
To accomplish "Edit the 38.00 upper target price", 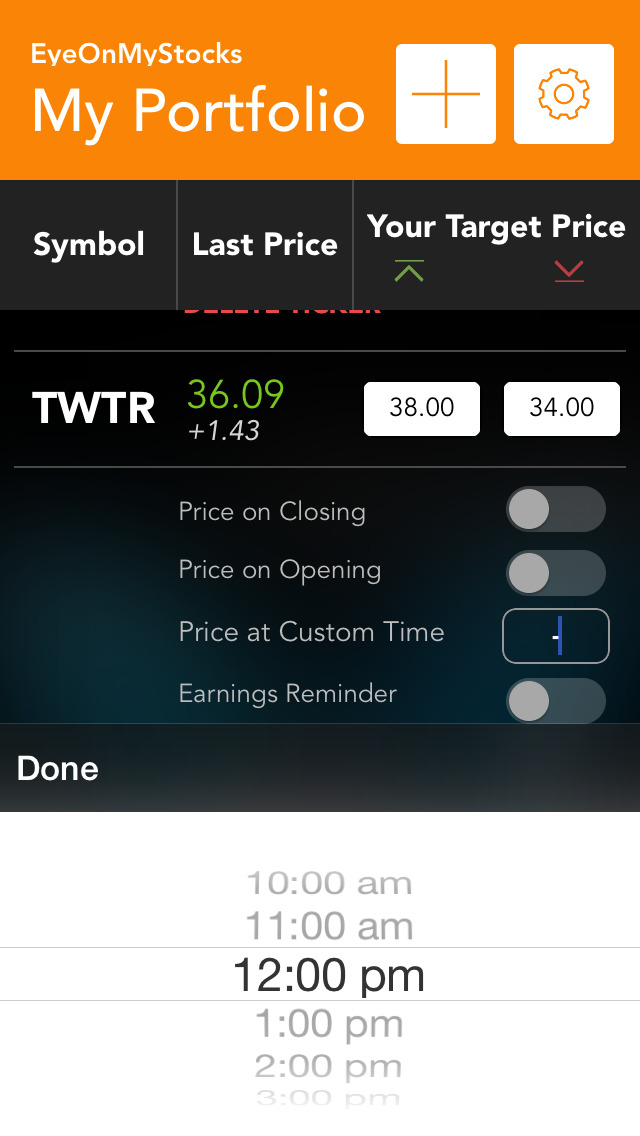I will 421,408.
